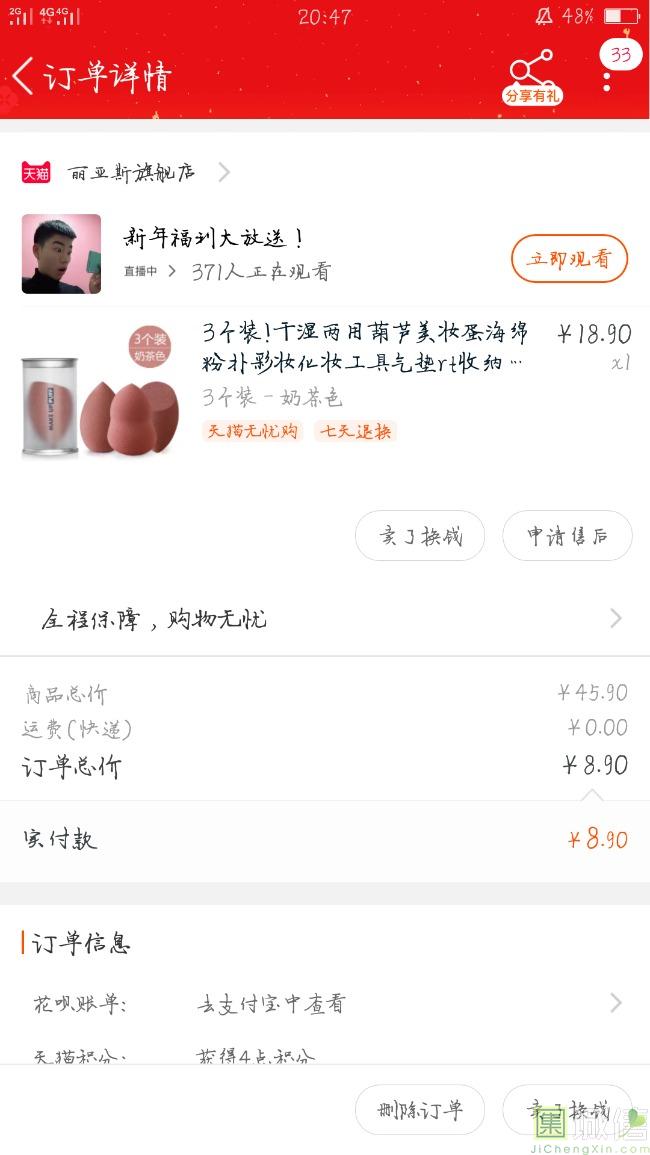Go back from 订单详情 page
This screenshot has width=650, height=1155.
(x=24, y=76)
